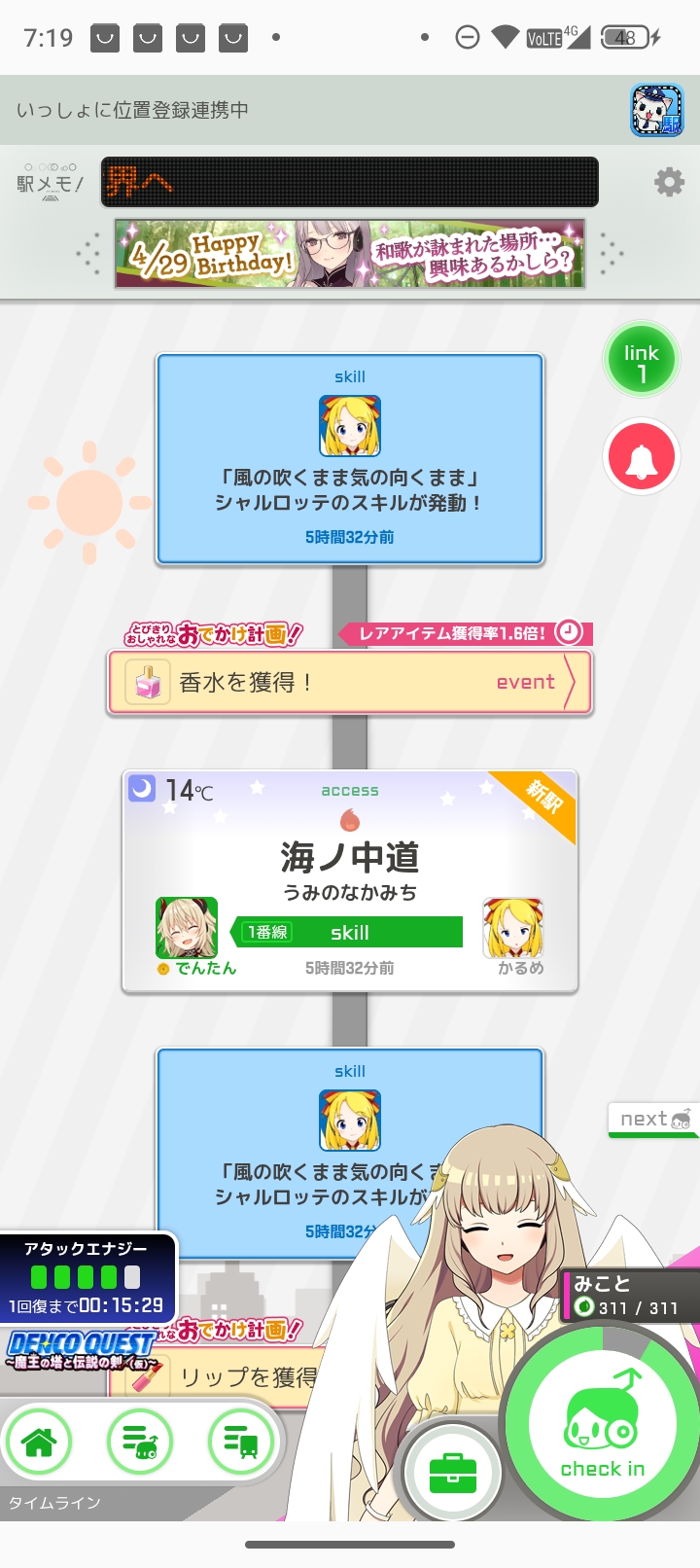Tap the みこと 311/311 status panel

pos(632,1297)
